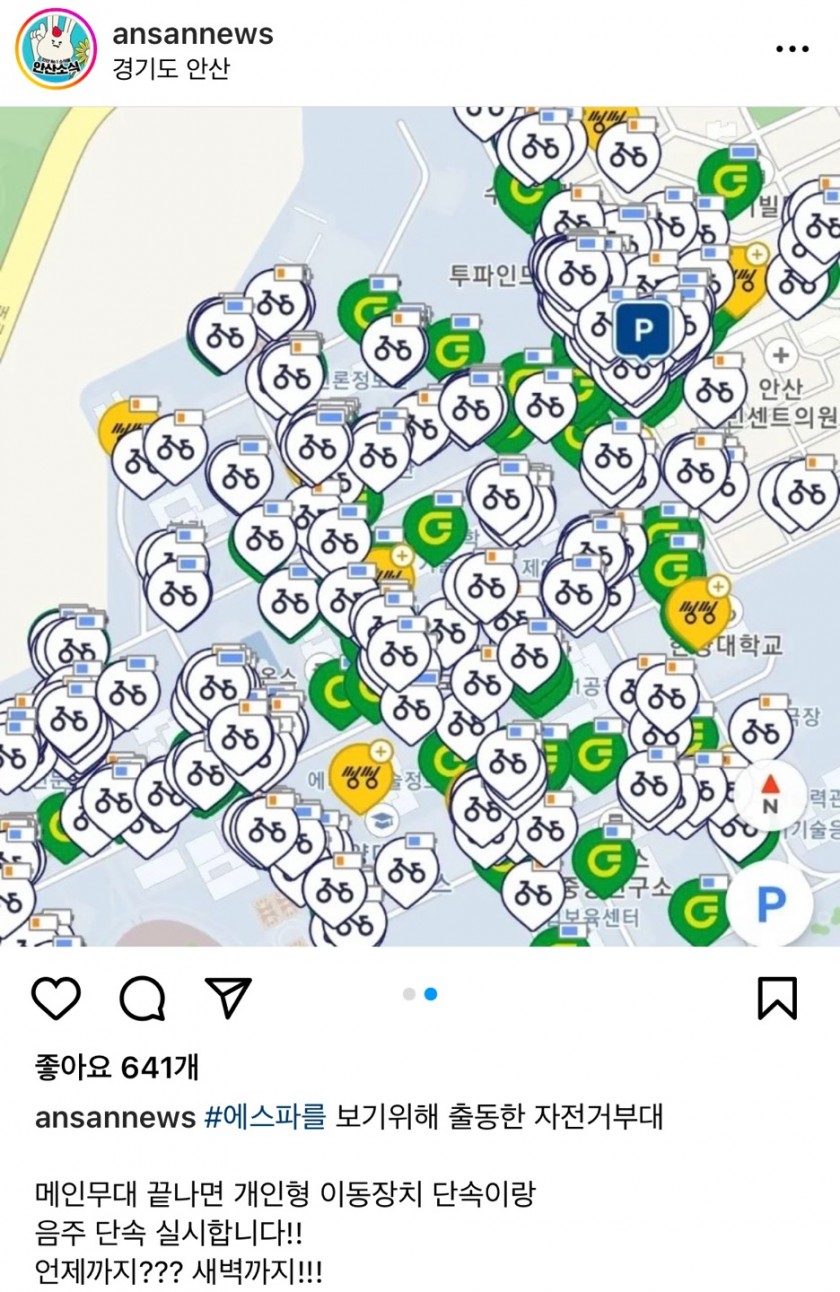View the bike map image of the post
840x1292 pixels.
click(420, 525)
